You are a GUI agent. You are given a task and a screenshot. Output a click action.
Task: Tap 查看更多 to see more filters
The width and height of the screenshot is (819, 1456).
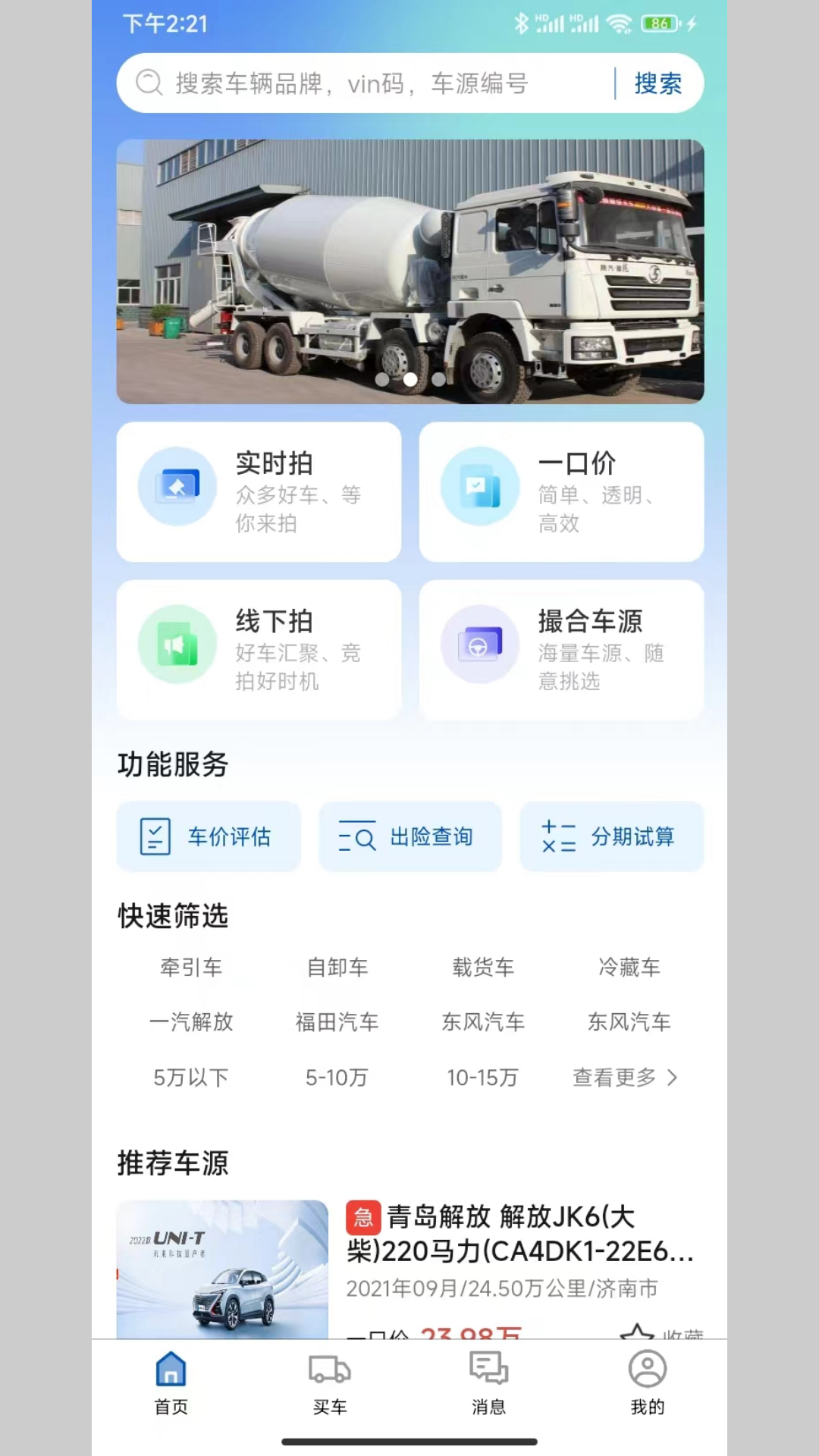pyautogui.click(x=625, y=1078)
